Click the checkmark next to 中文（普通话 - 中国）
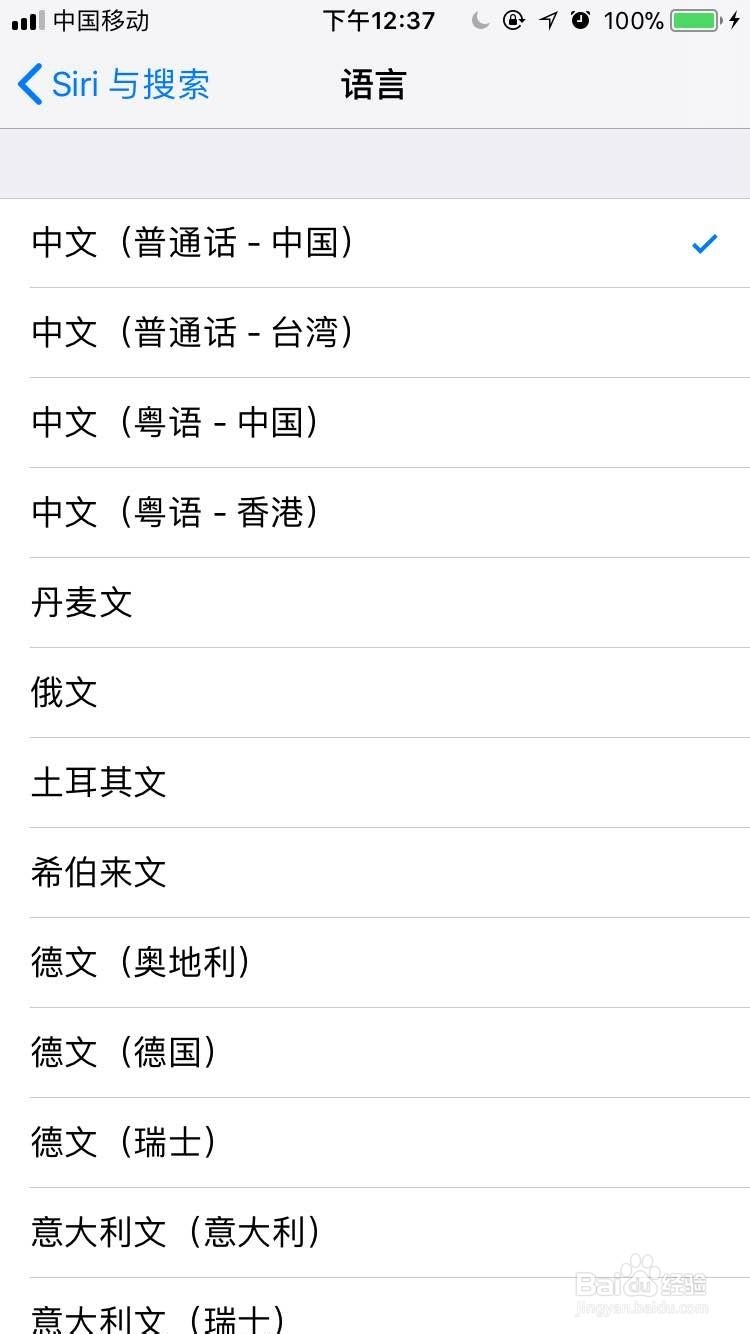This screenshot has width=750, height=1334. click(x=705, y=243)
